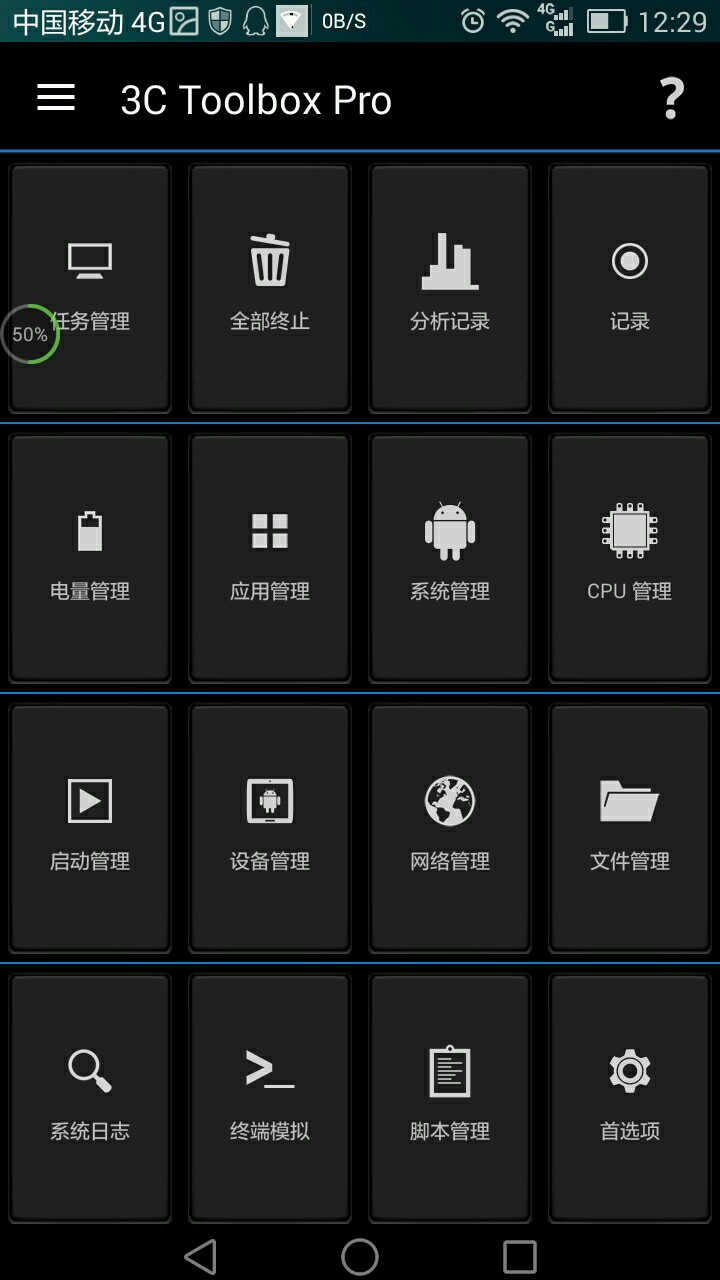Screen dimensions: 720x1280
Task: Open 启动管理 startup manager
Action: click(x=90, y=827)
